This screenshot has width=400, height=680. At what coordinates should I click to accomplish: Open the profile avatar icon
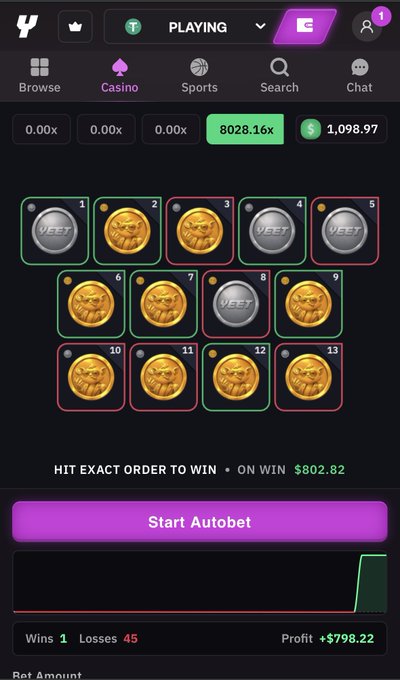(367, 27)
